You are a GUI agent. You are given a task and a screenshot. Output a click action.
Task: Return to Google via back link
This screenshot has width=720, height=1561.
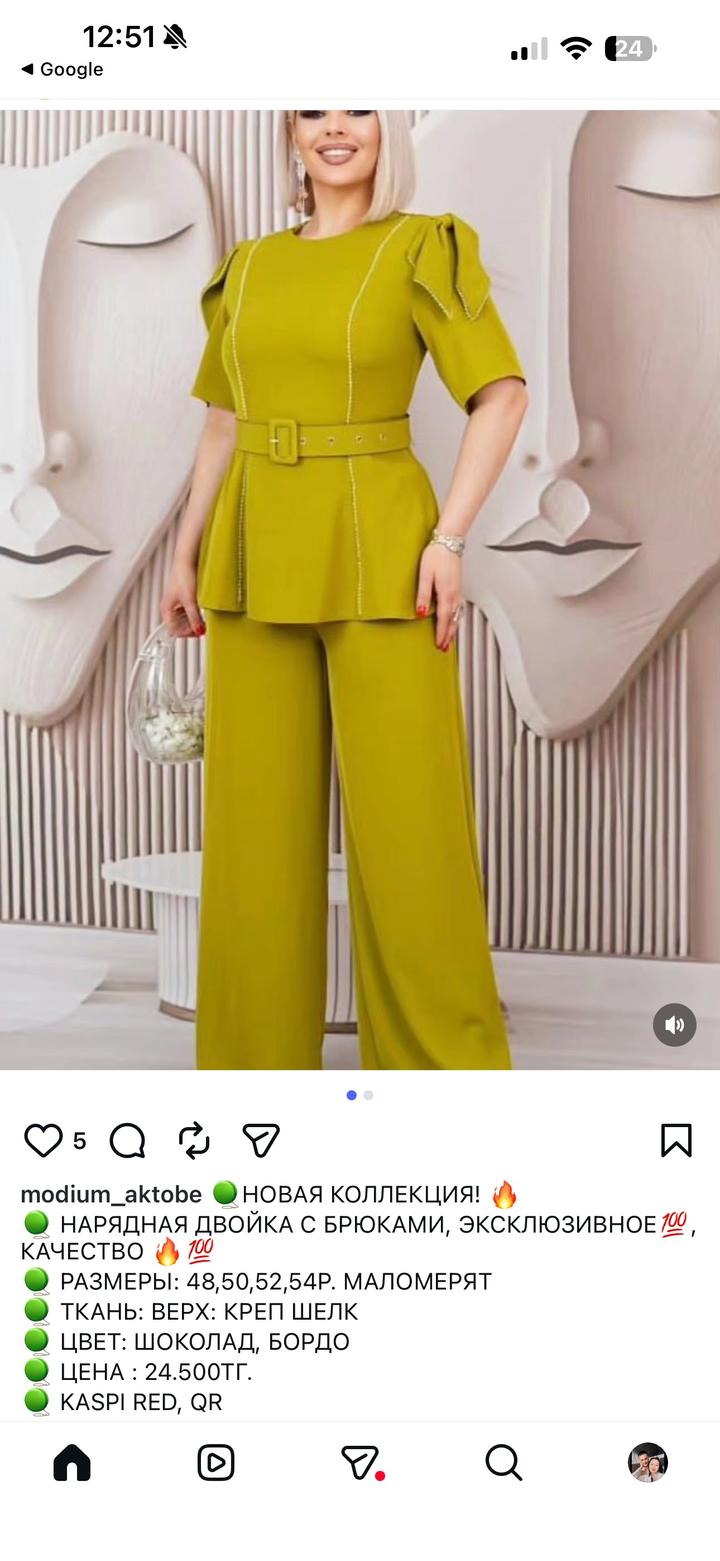pyautogui.click(x=62, y=69)
